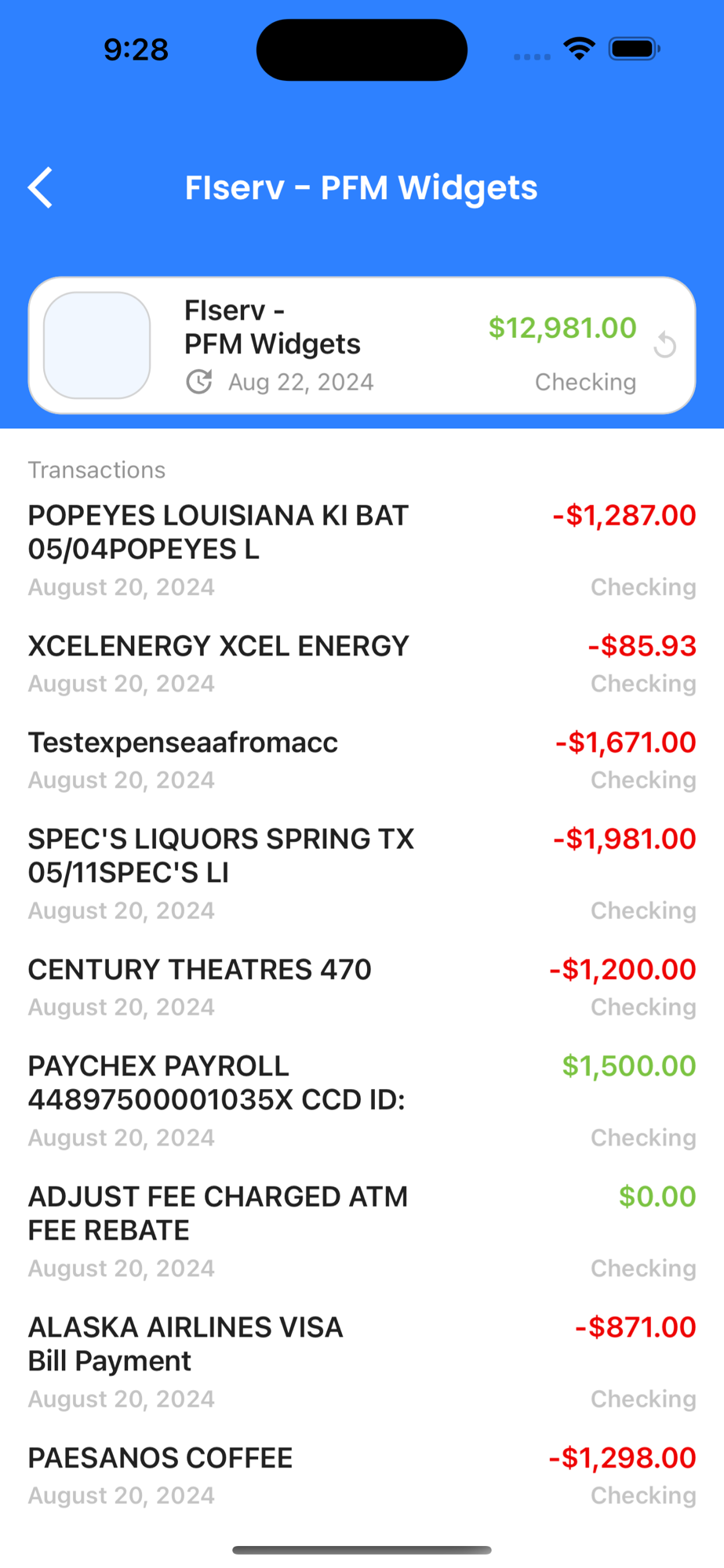The height and width of the screenshot is (1568, 724).
Task: Refresh the Checking account balance
Action: 664,345
